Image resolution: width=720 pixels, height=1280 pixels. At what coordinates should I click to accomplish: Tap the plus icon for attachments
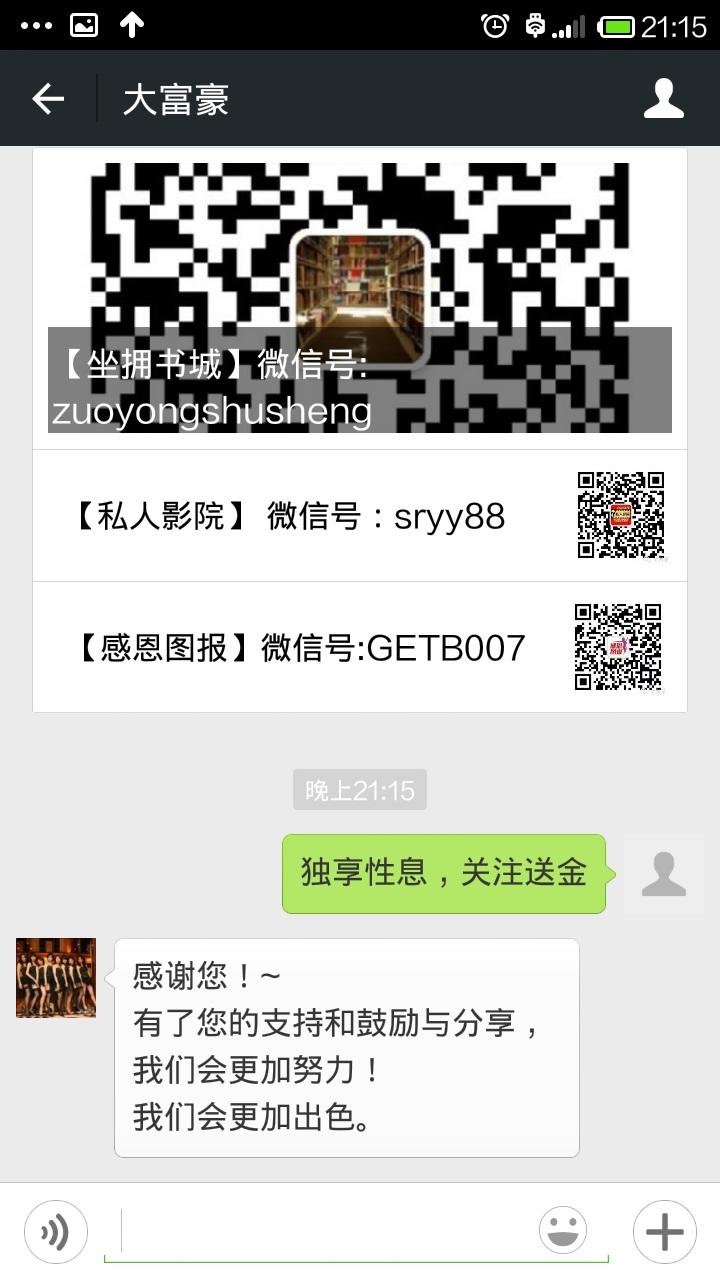click(664, 1230)
